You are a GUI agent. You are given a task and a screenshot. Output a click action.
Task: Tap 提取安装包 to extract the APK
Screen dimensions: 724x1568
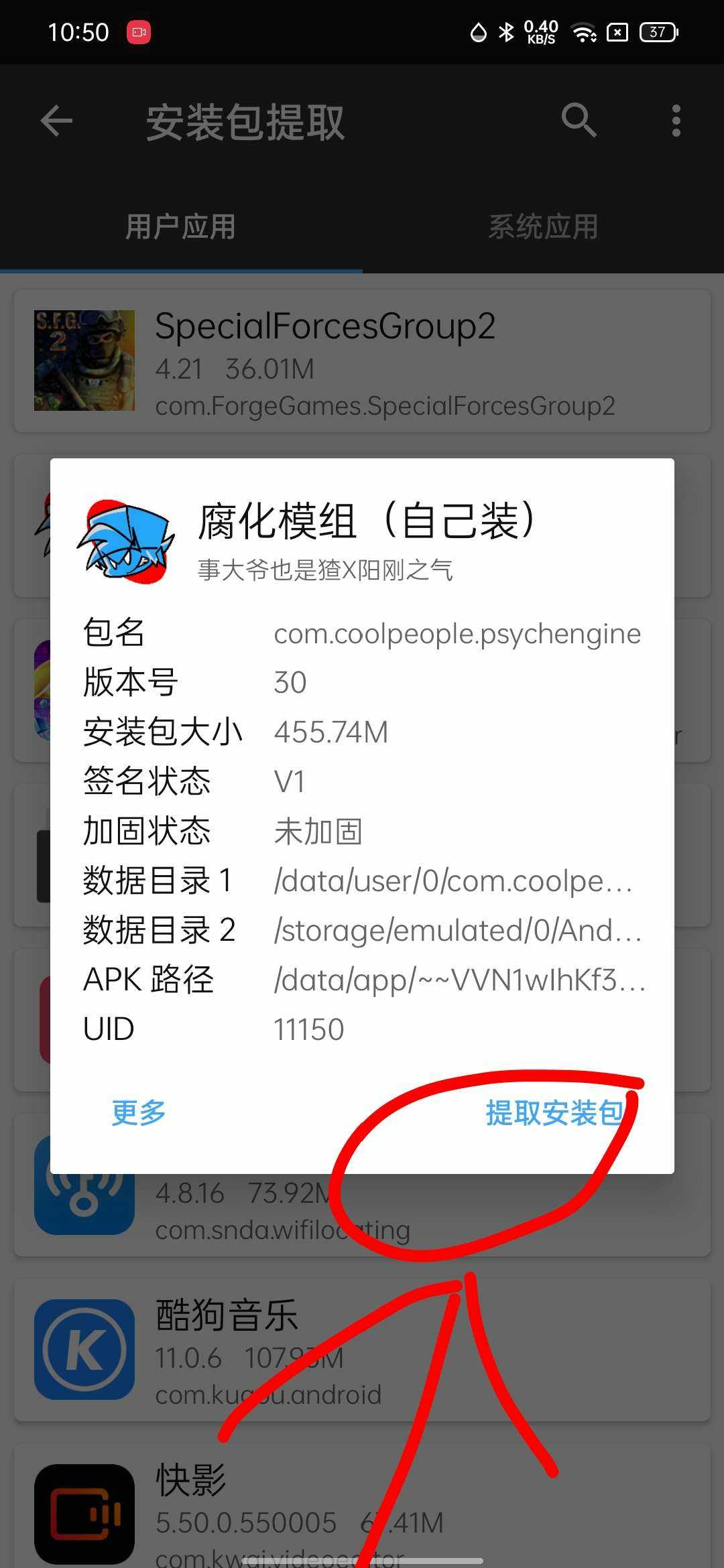click(554, 1113)
